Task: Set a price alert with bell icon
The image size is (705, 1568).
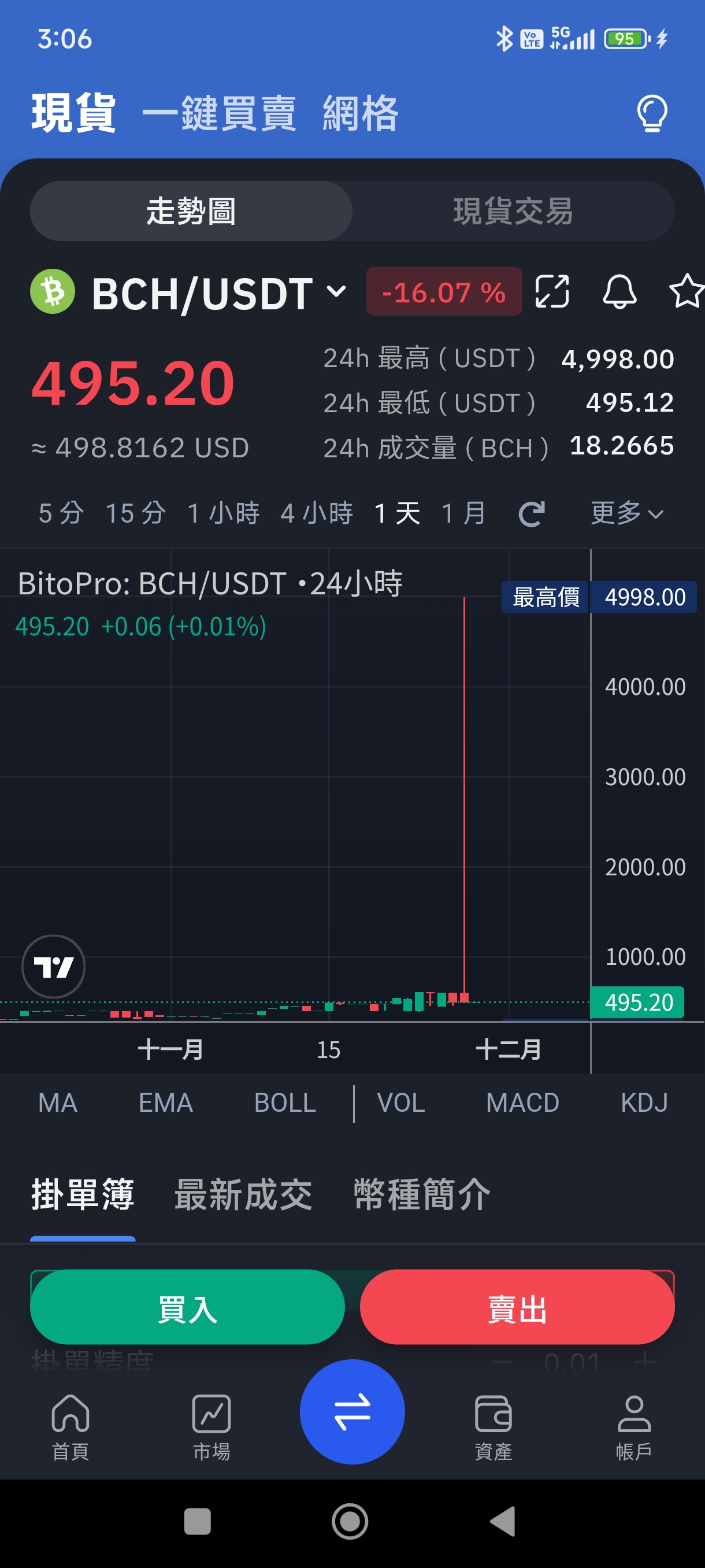Action: [x=619, y=291]
